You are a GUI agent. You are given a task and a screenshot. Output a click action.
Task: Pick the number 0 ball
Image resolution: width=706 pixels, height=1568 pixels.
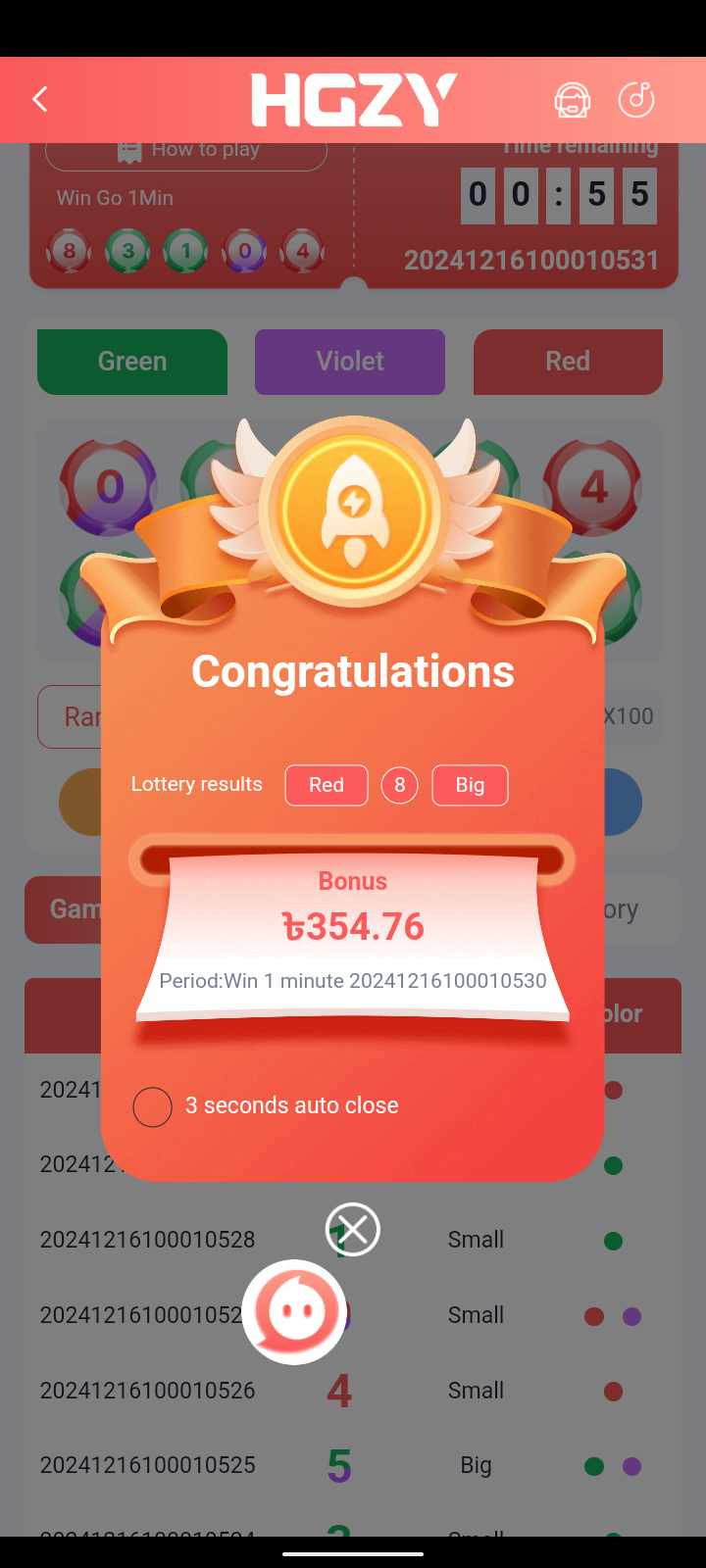coord(108,487)
